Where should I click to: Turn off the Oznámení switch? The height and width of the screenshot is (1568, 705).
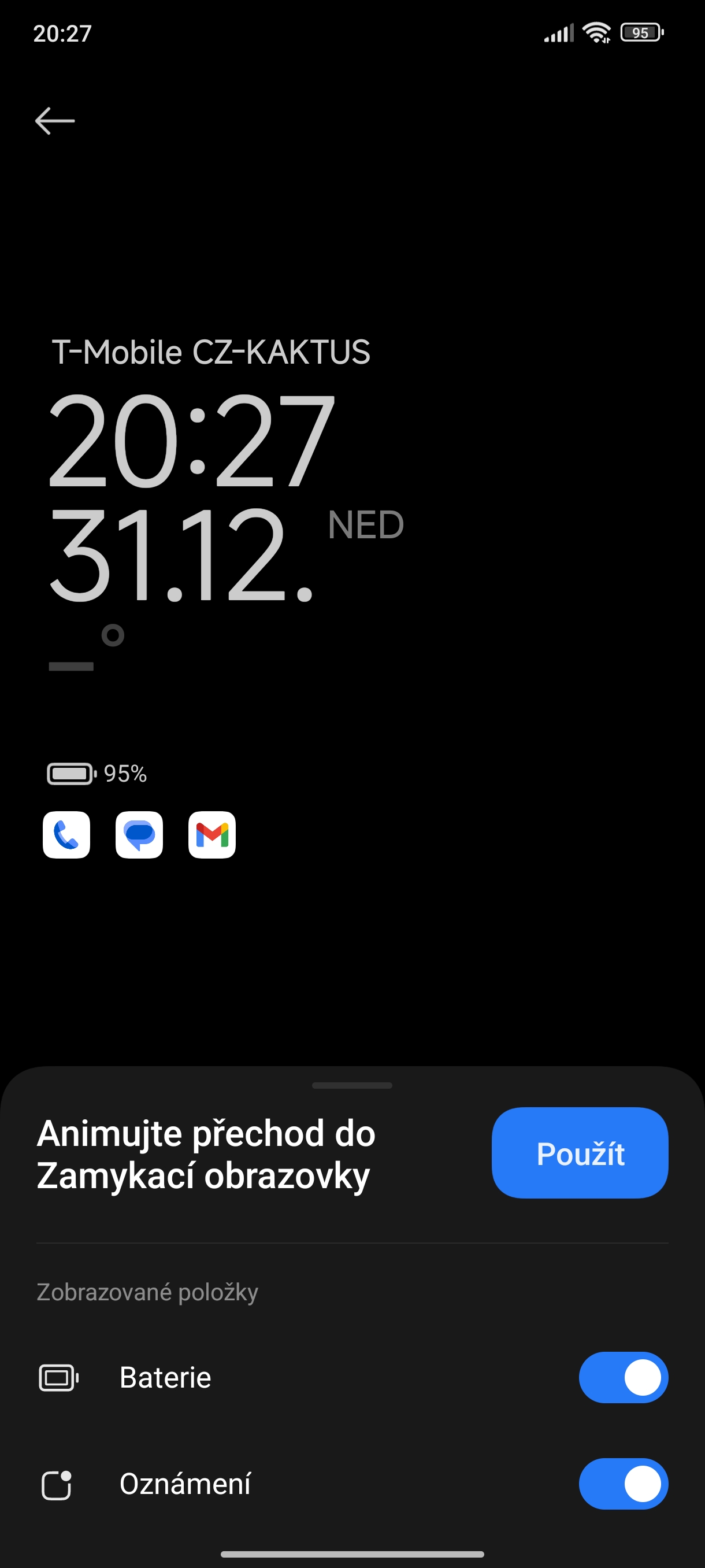pyautogui.click(x=624, y=1484)
